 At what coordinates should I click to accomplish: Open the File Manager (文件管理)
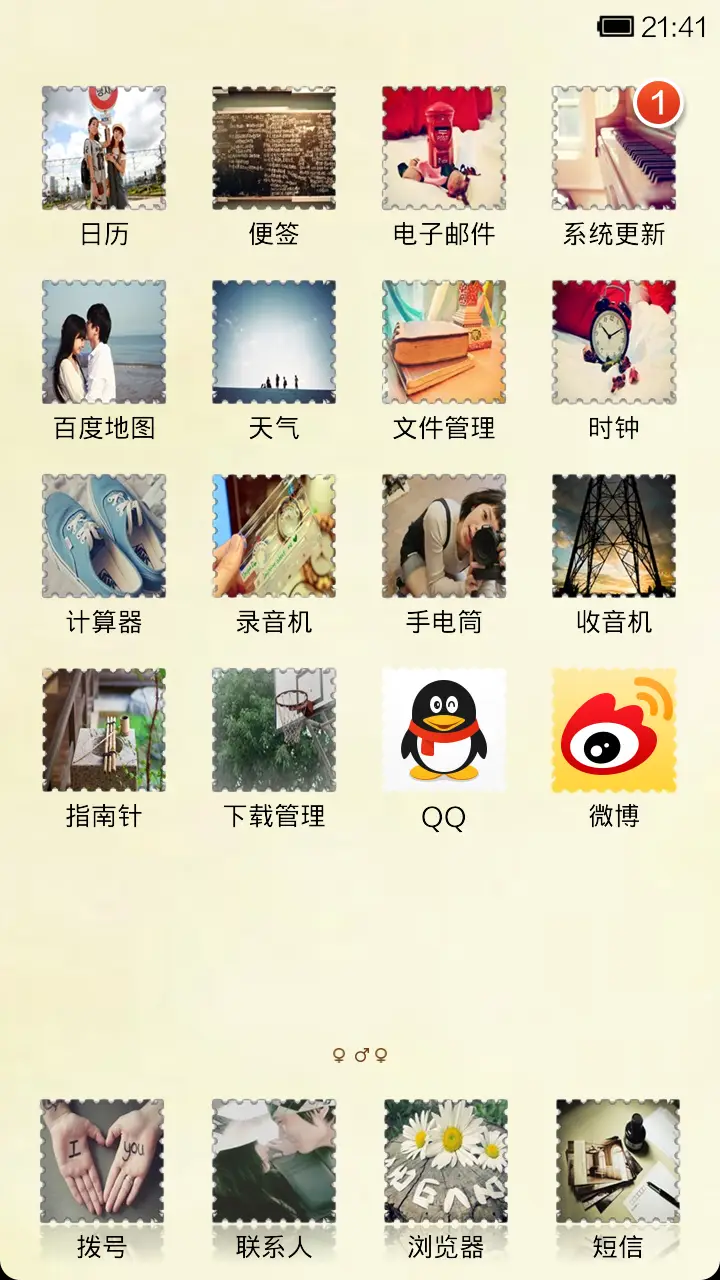(x=444, y=343)
